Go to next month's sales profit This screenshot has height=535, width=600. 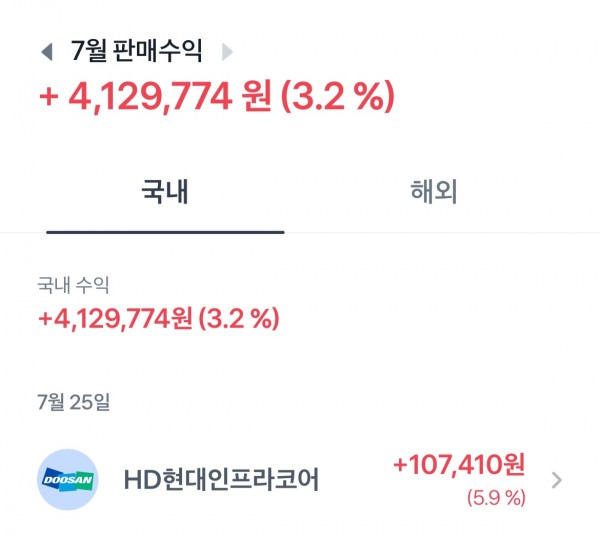pos(226,52)
